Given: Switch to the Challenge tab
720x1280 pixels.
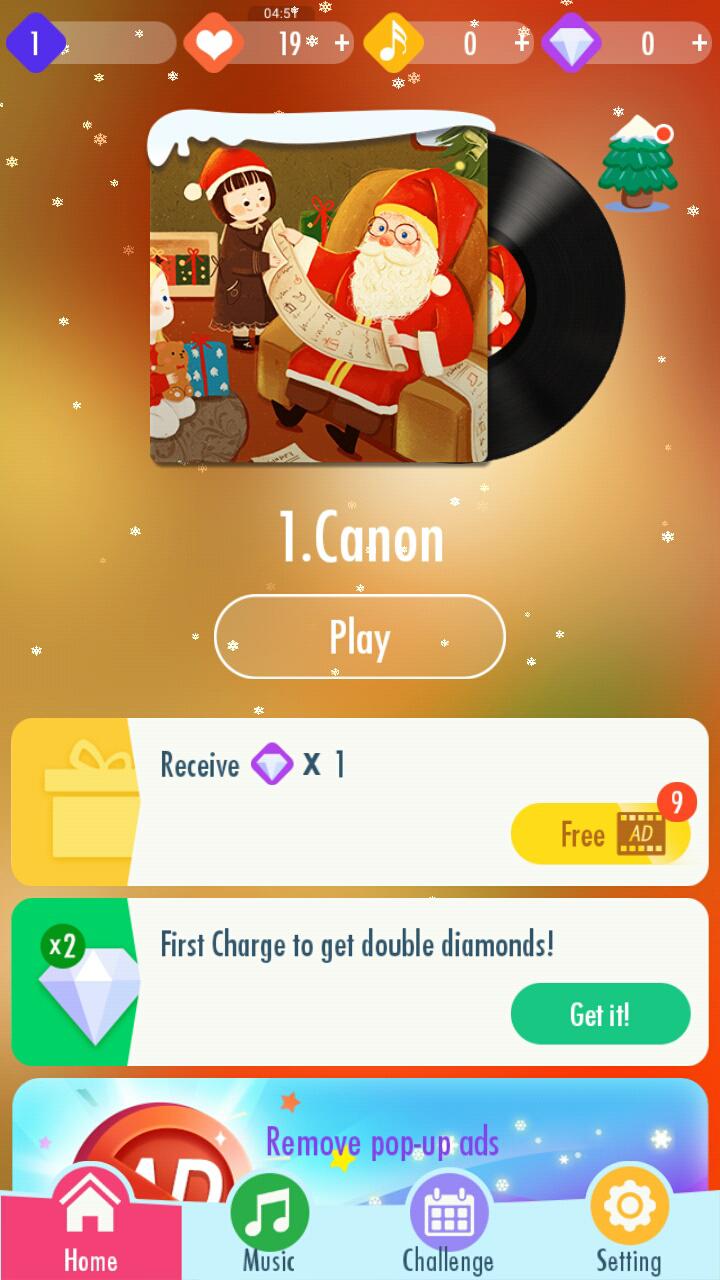Looking at the screenshot, I should (448, 1225).
